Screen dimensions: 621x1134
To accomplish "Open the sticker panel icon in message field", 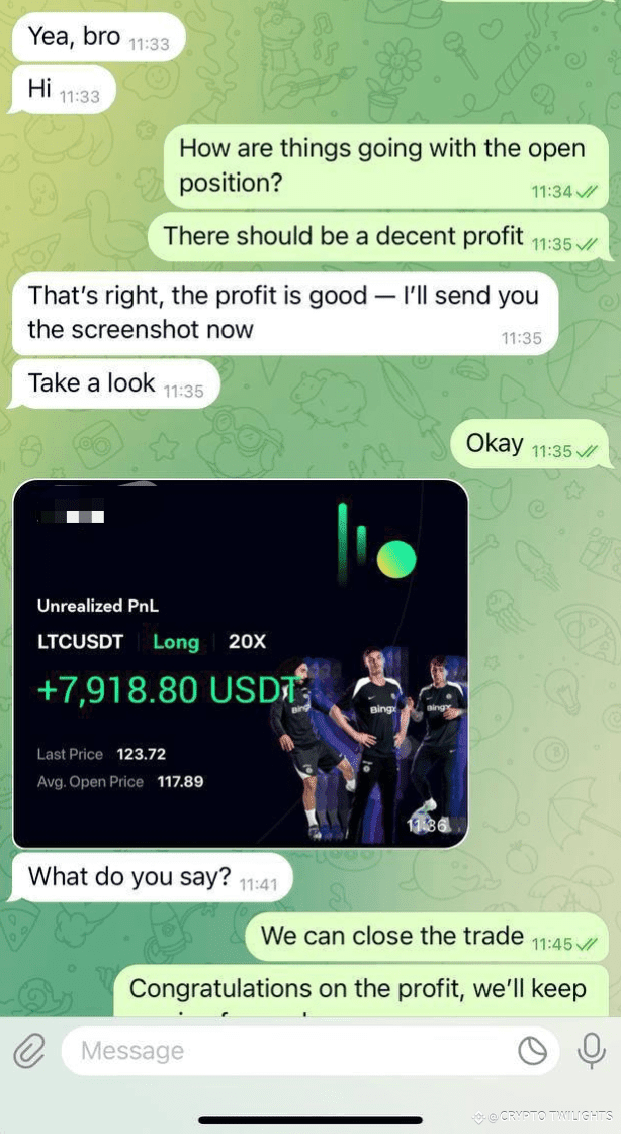I will tap(533, 1051).
